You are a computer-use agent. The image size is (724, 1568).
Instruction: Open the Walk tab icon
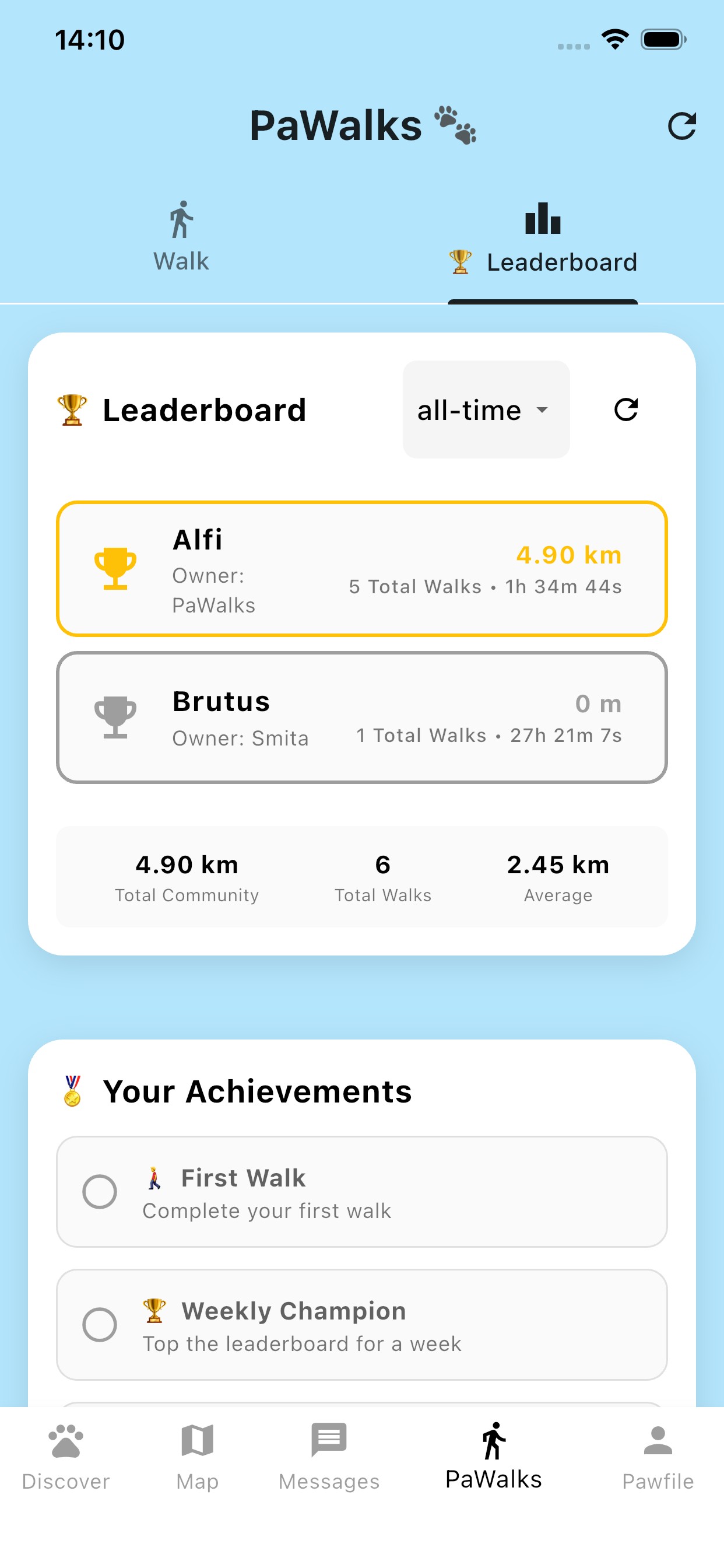click(x=181, y=220)
